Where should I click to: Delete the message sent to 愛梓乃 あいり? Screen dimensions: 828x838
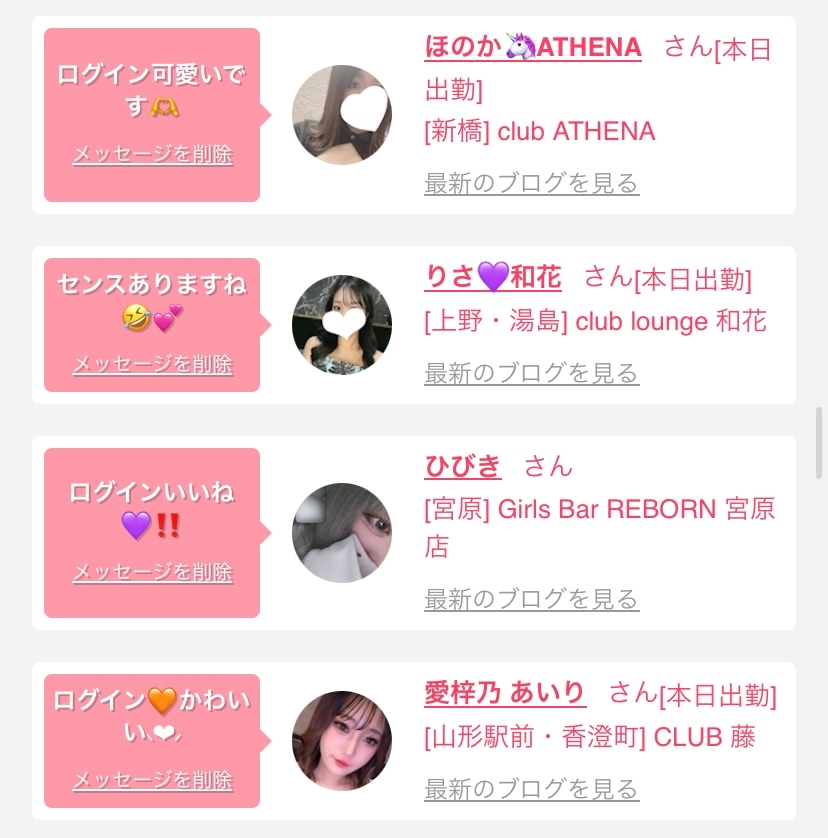coord(153,780)
